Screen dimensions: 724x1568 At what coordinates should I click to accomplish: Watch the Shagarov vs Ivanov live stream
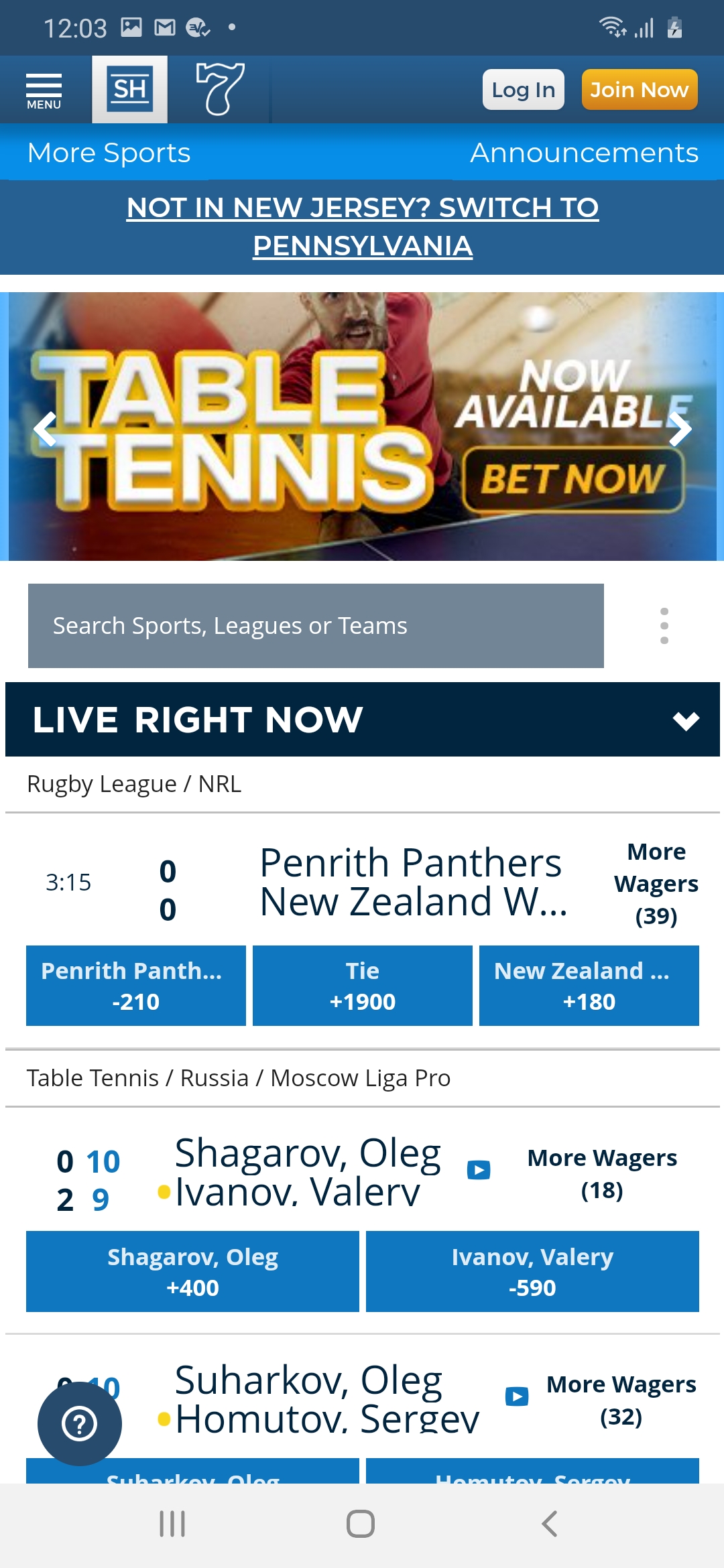[x=479, y=1170]
